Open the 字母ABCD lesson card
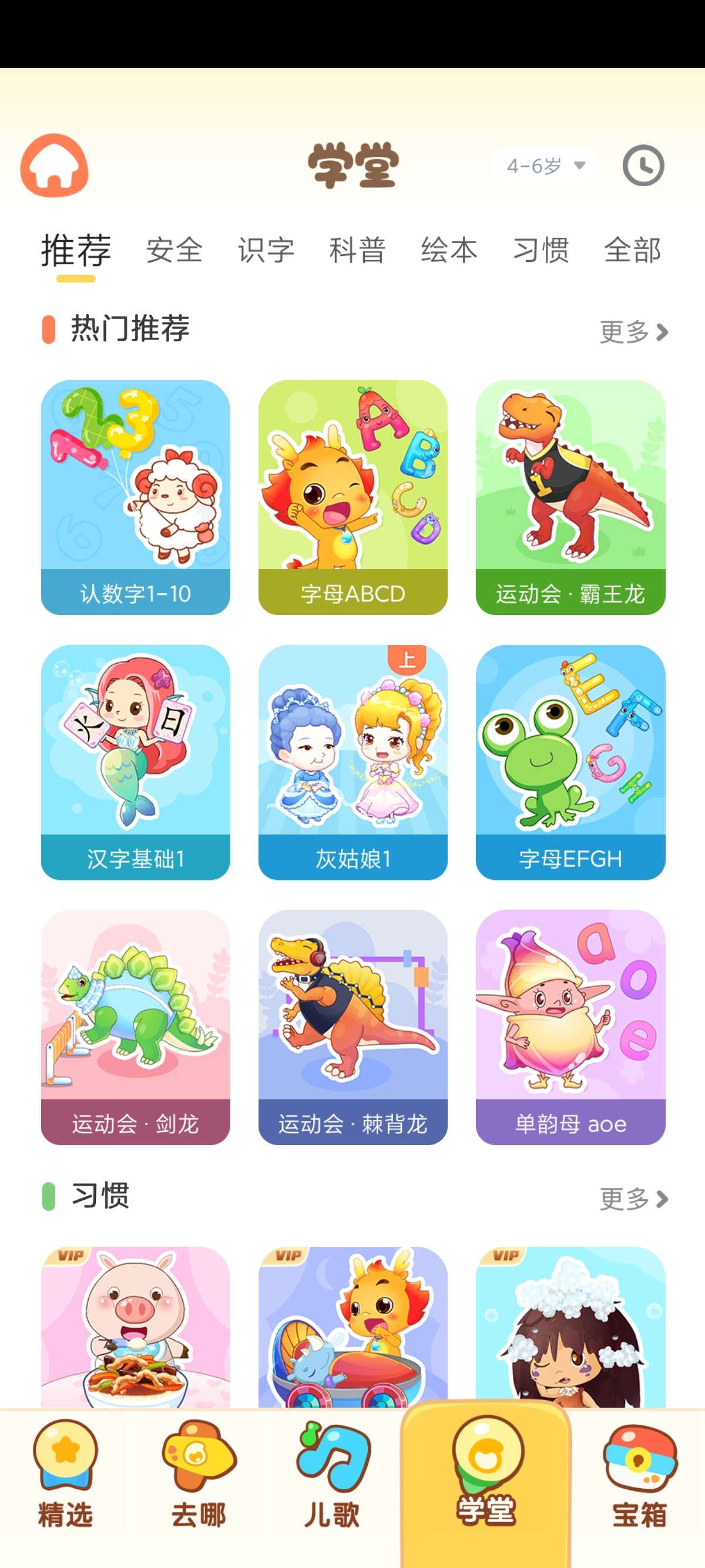This screenshot has height=1568, width=705. [352, 497]
